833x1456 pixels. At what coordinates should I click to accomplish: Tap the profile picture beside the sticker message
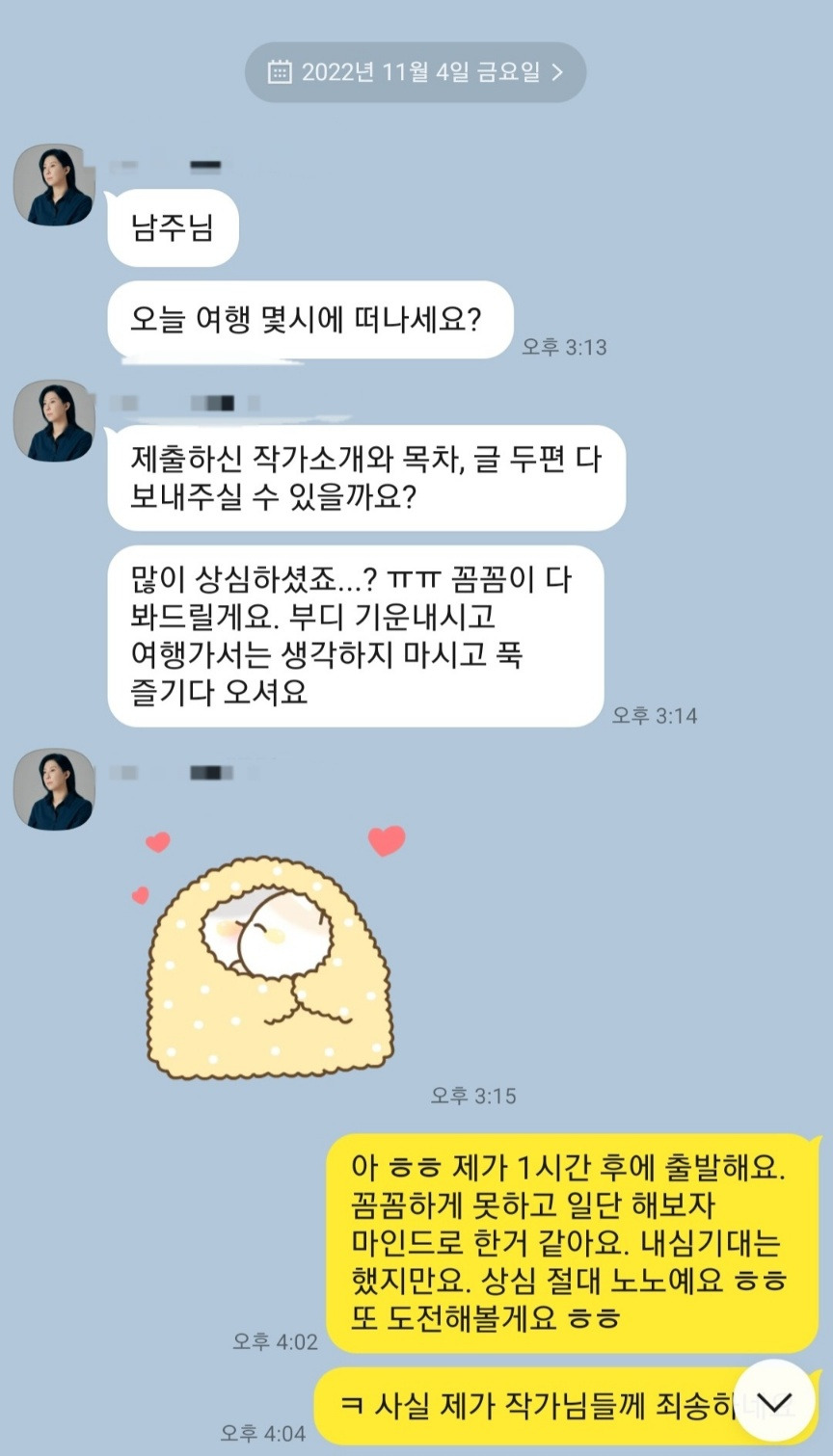pos(53,792)
